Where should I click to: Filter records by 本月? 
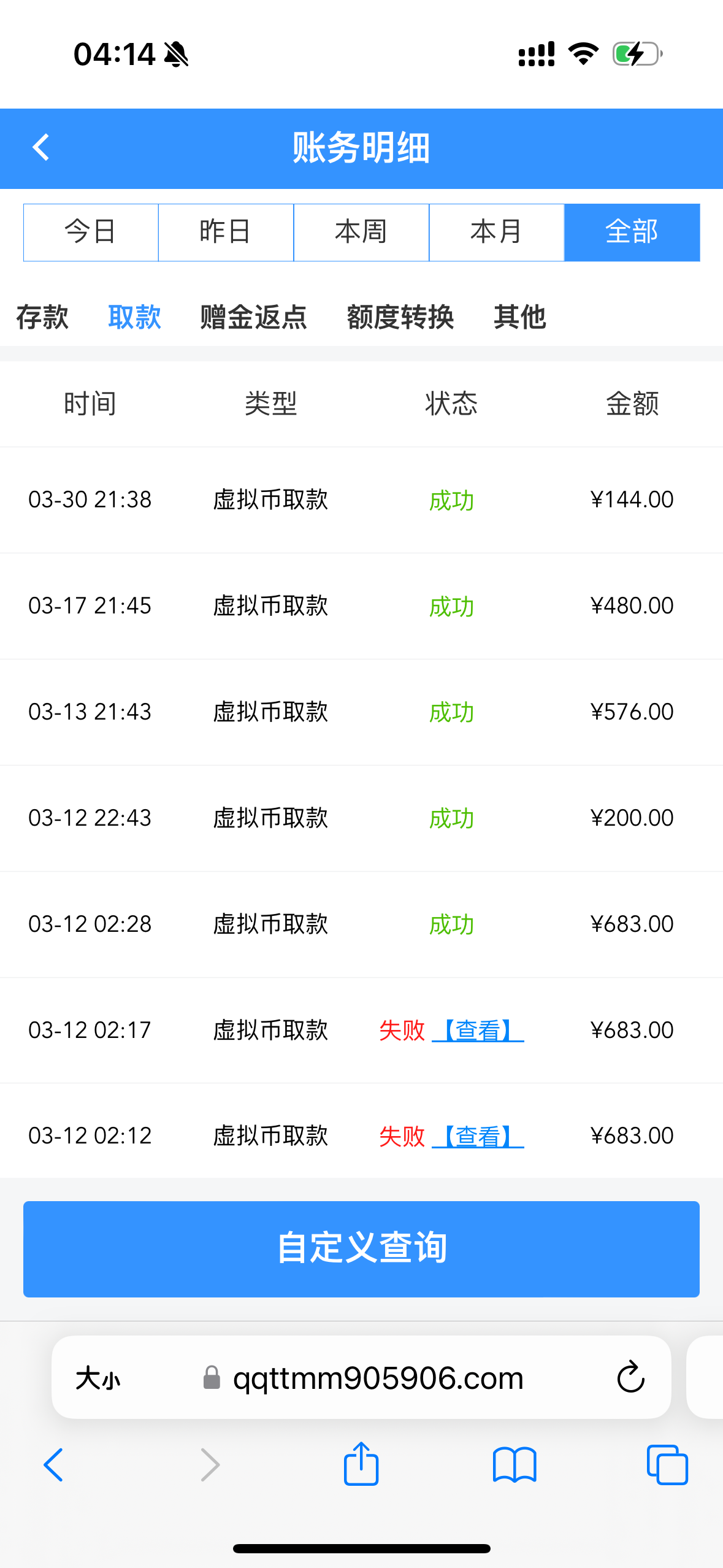pos(496,233)
